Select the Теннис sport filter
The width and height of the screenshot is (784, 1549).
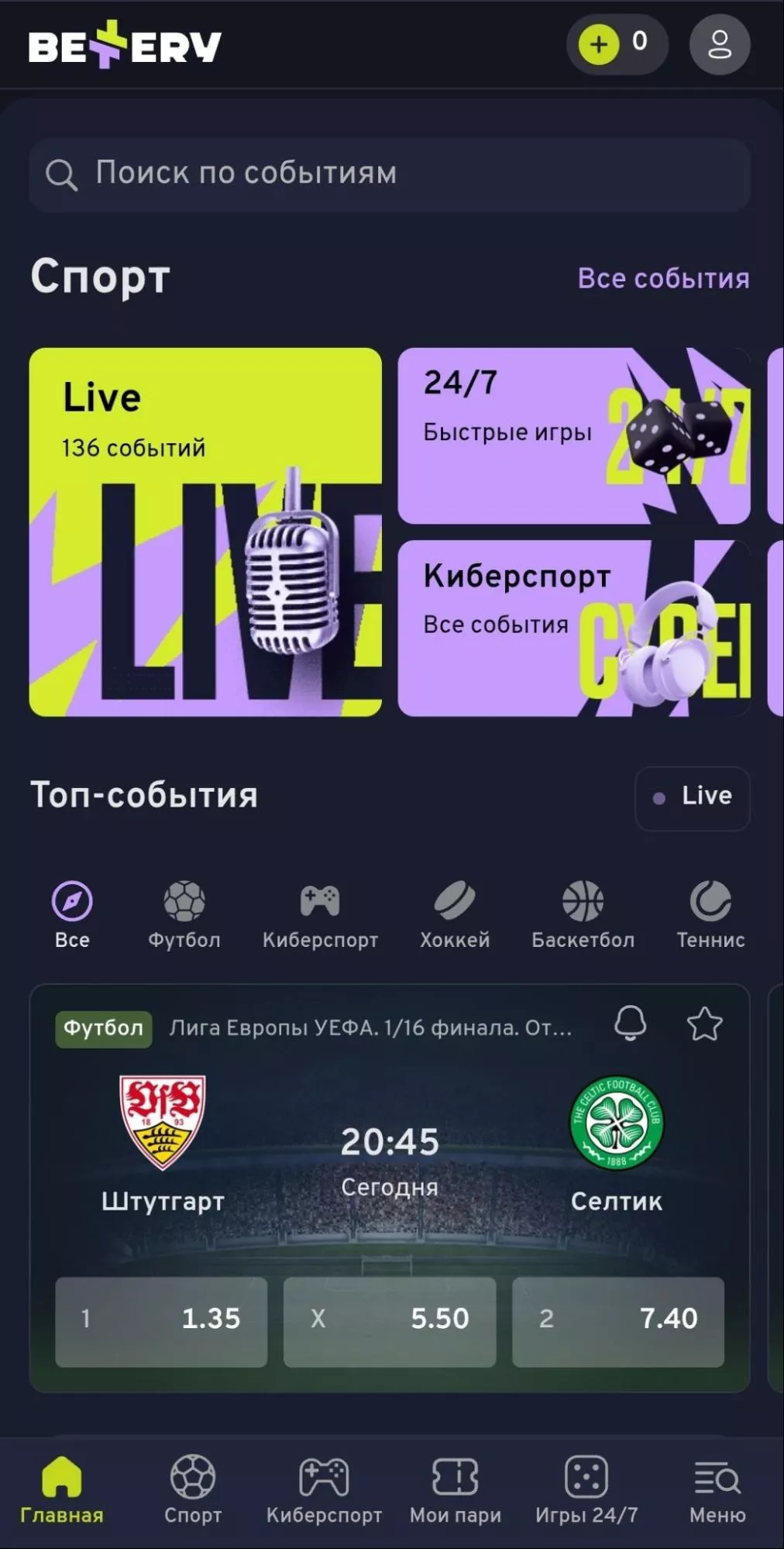pos(710,914)
